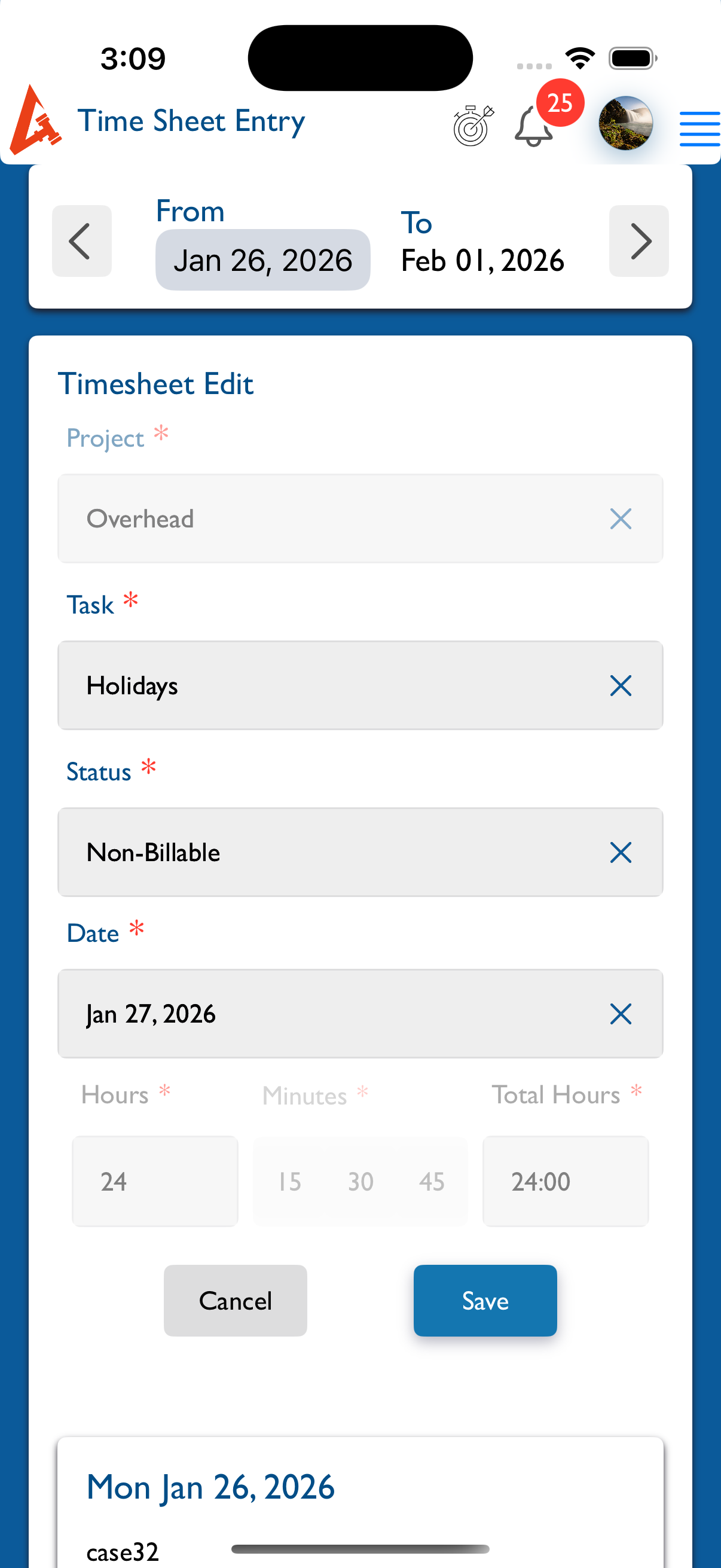Clear the Jan 27, 2026 date
The height and width of the screenshot is (1568, 721).
621,1014
